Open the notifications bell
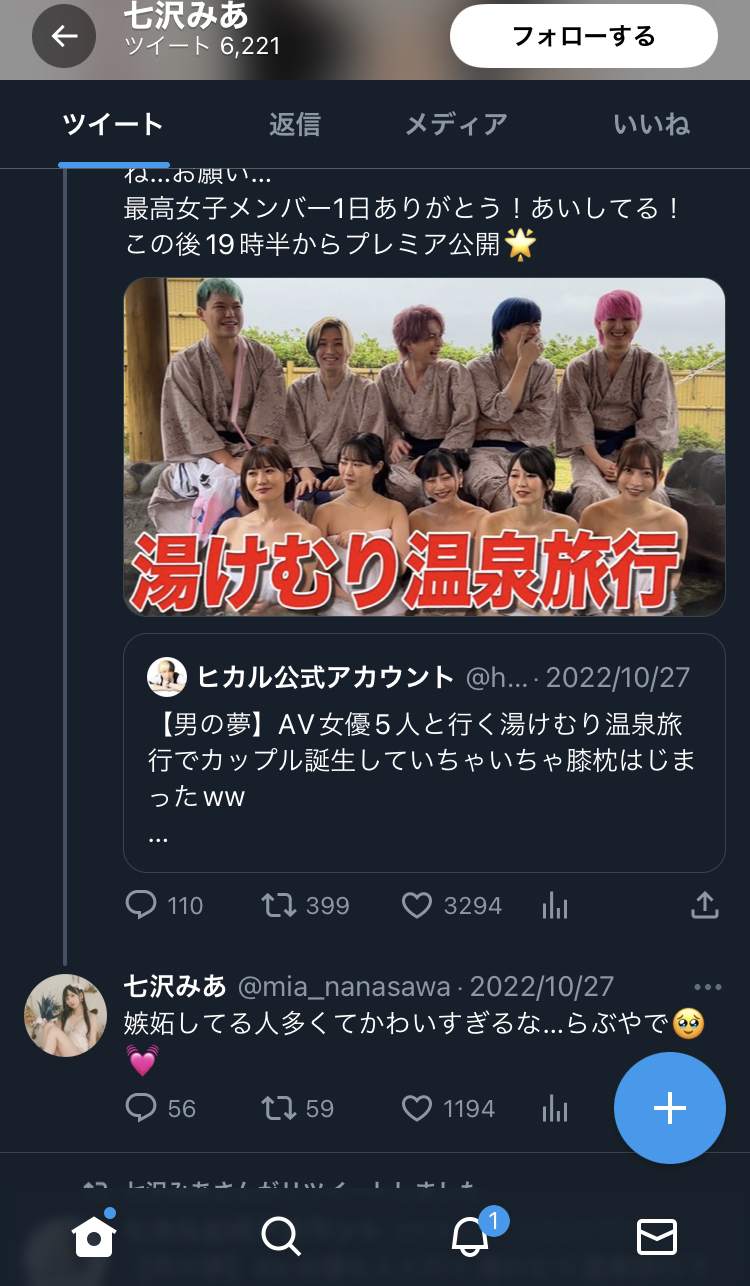Viewport: 750px width, 1286px height. point(469,1237)
